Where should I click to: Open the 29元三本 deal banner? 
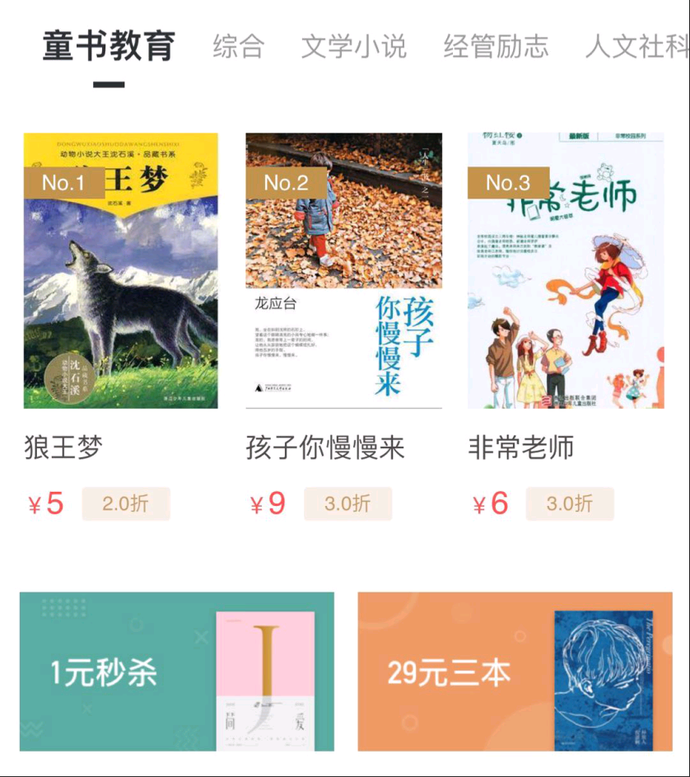(514, 671)
